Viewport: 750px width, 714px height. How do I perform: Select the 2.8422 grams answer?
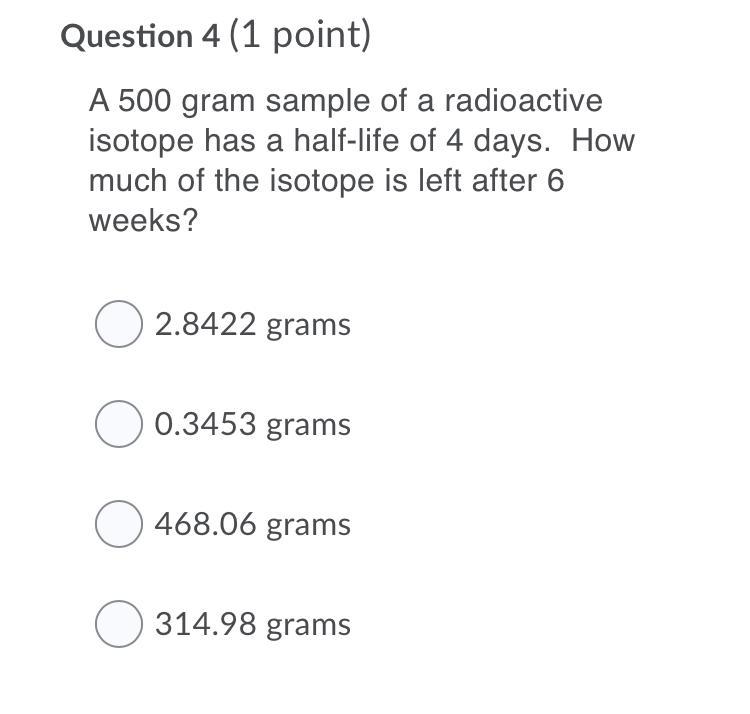click(x=118, y=325)
